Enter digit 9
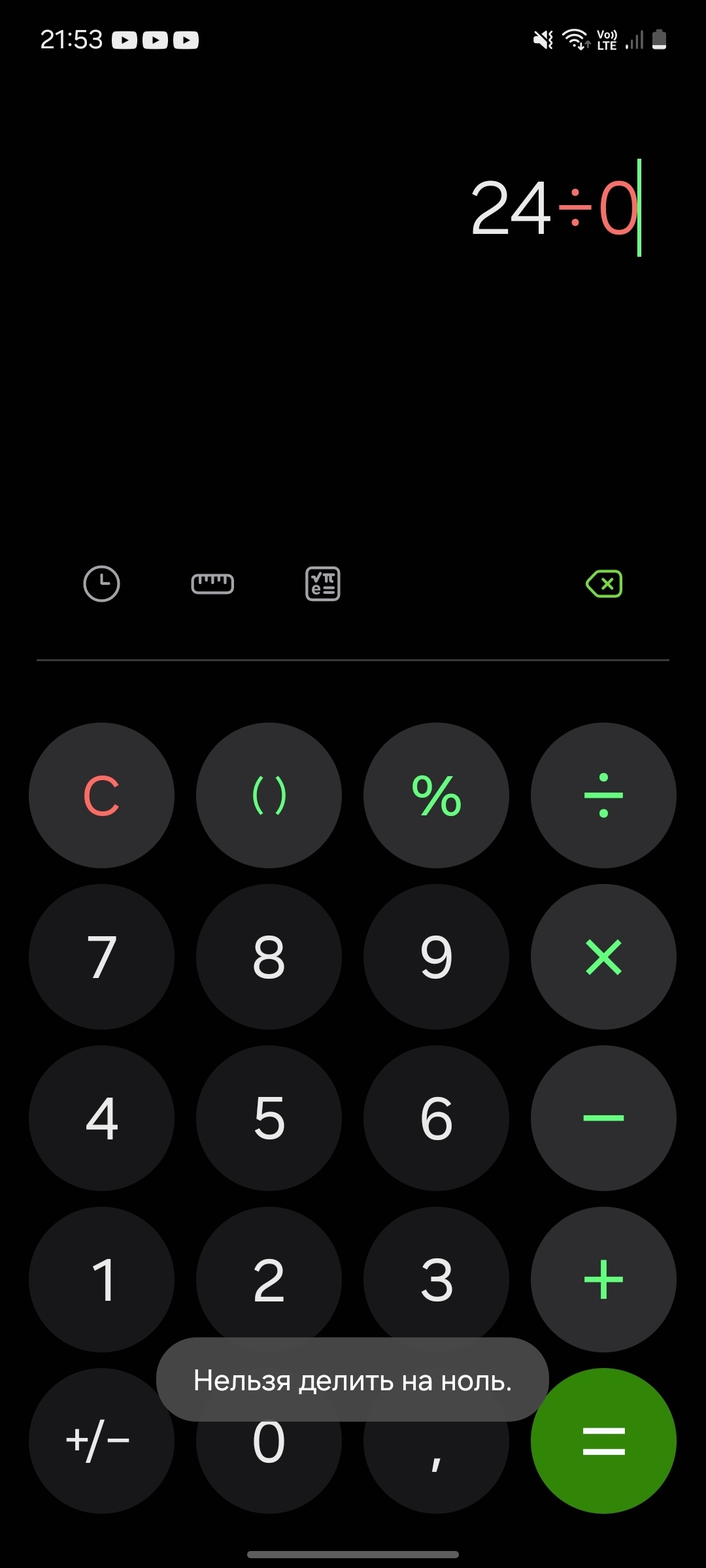 (436, 956)
